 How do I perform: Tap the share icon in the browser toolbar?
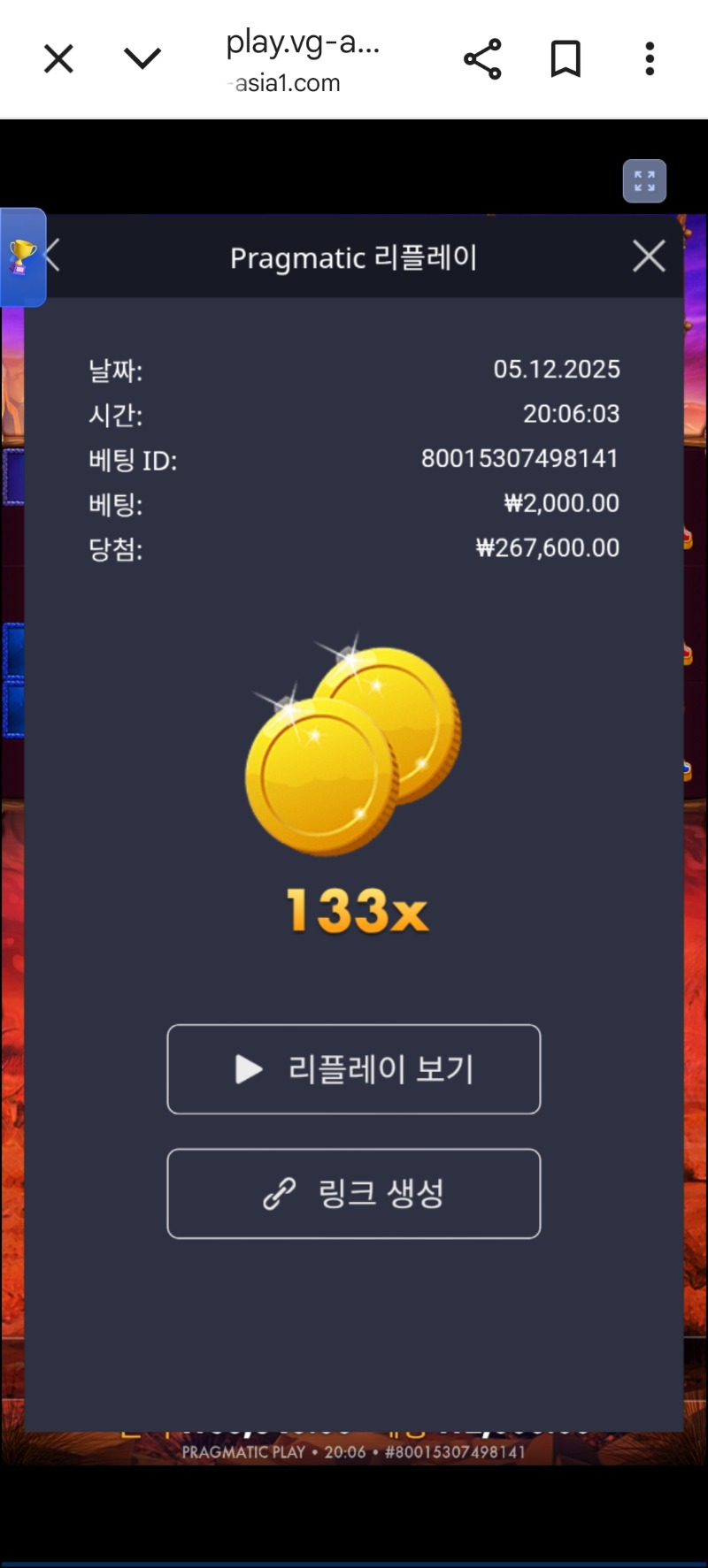point(481,59)
